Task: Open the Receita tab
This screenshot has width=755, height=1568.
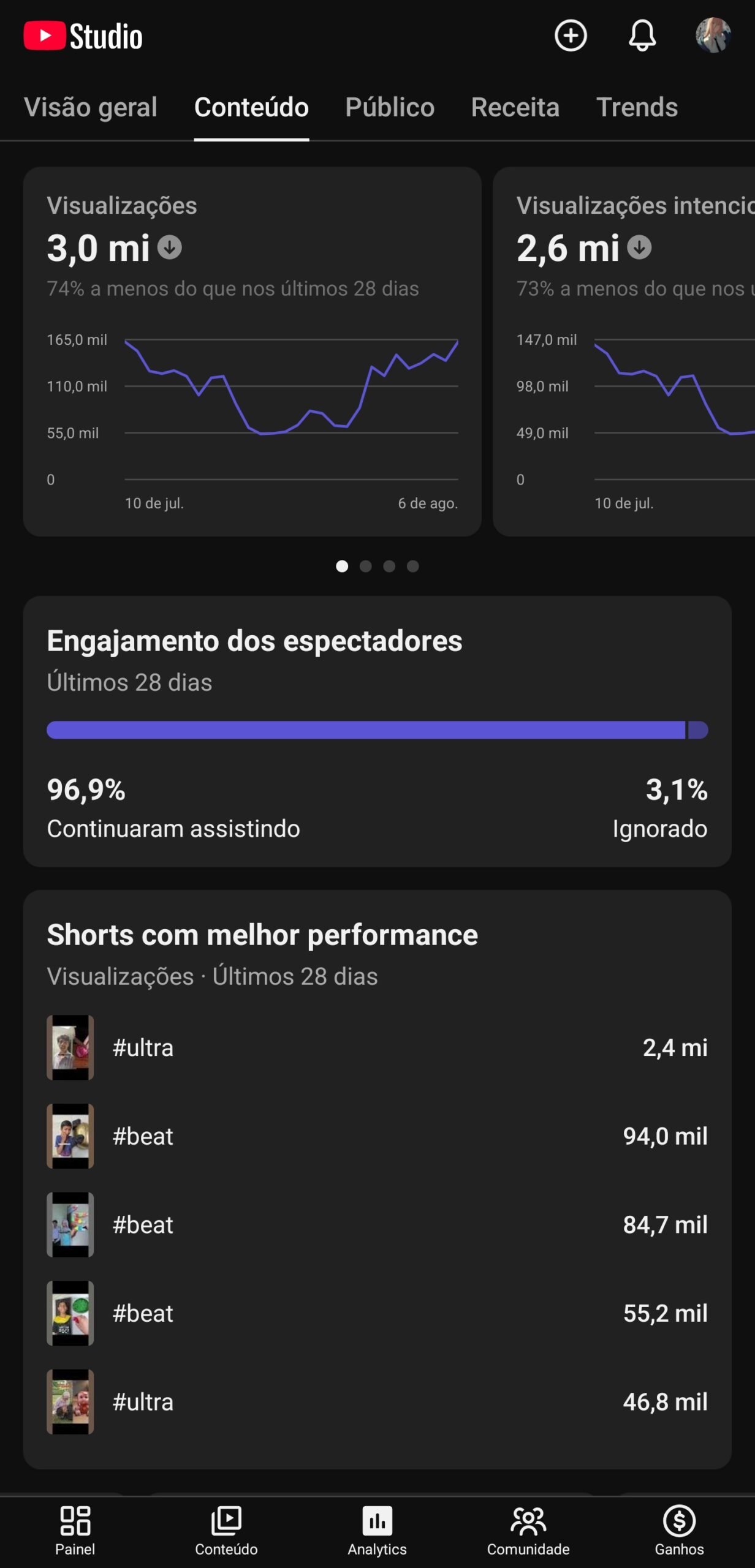Action: [x=515, y=107]
